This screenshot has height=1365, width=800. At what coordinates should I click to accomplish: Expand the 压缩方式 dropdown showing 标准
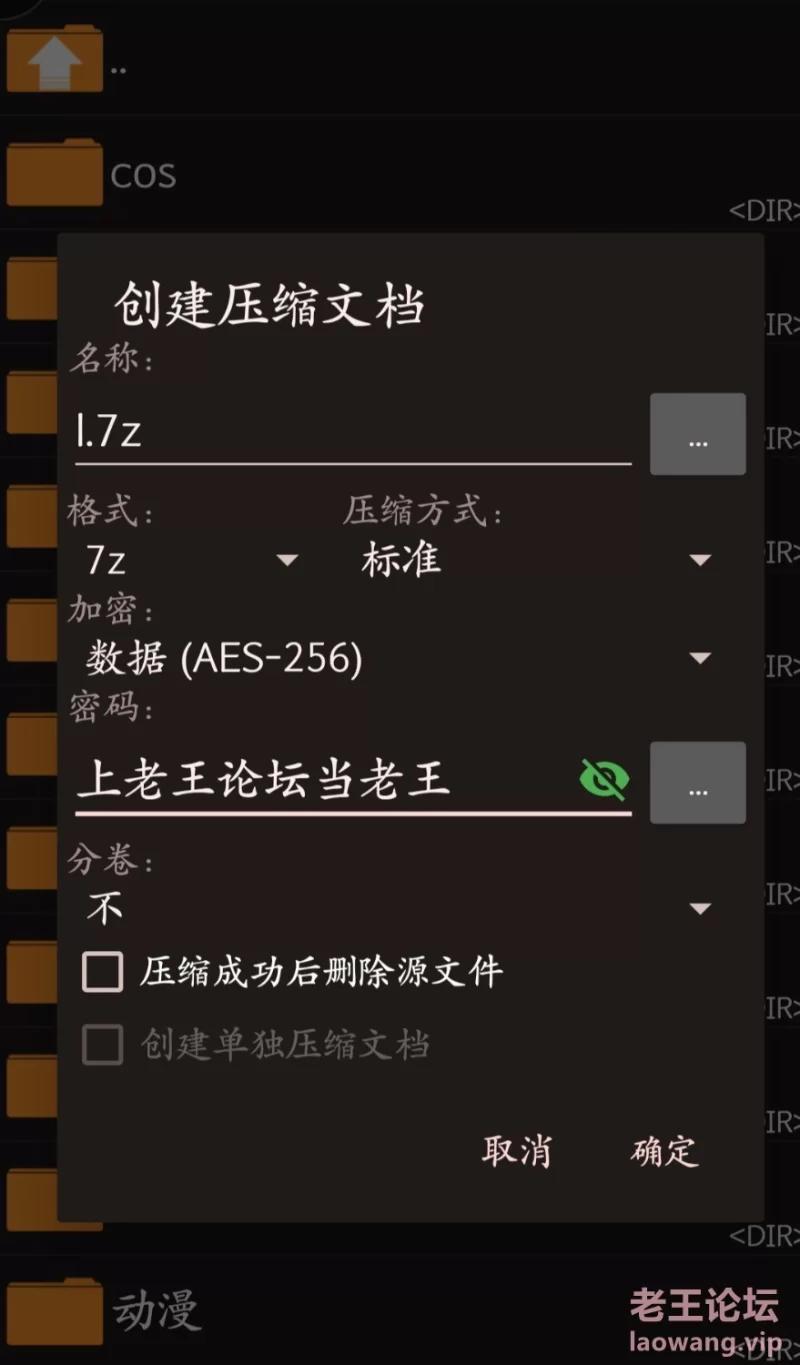[535, 560]
